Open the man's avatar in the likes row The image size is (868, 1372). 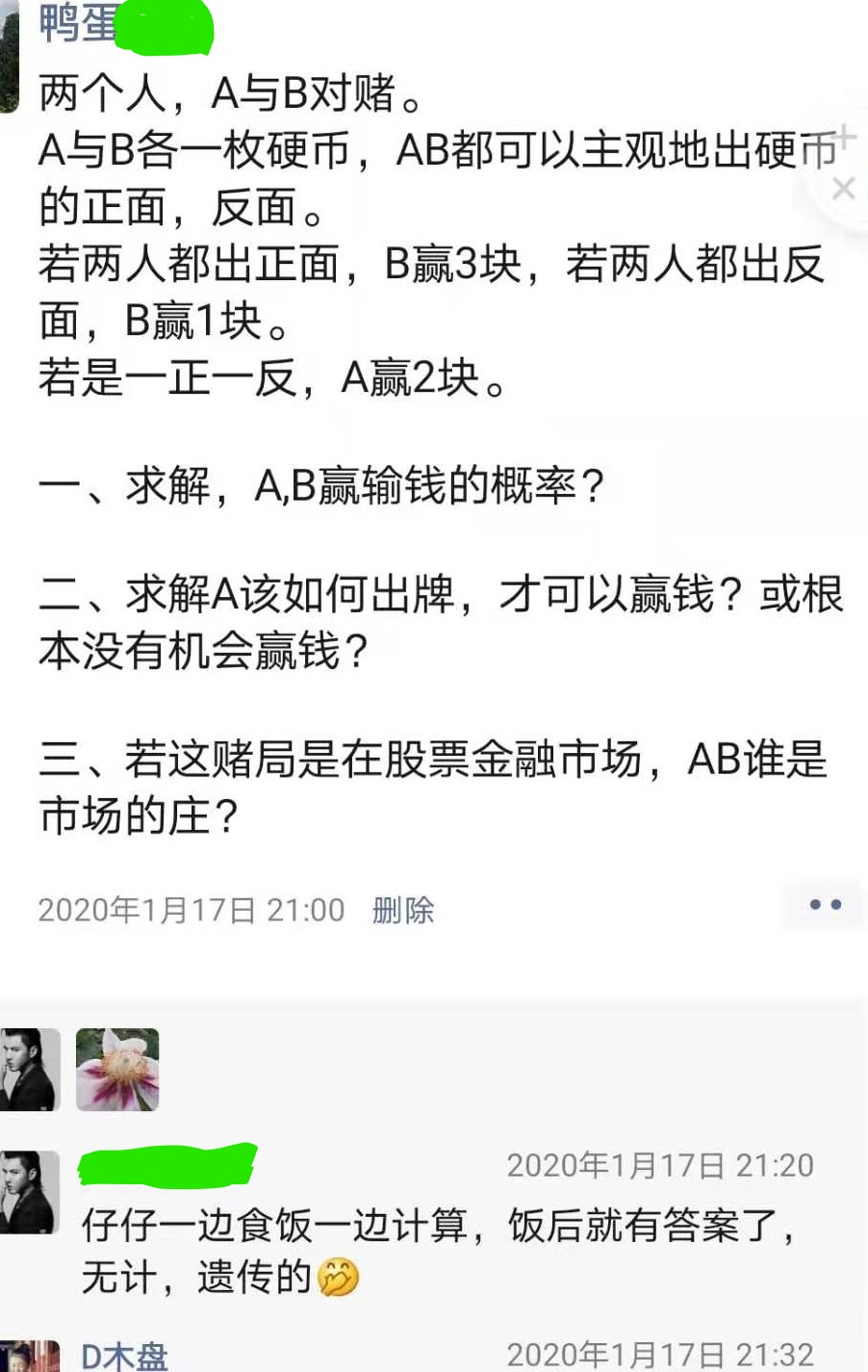tap(29, 1070)
